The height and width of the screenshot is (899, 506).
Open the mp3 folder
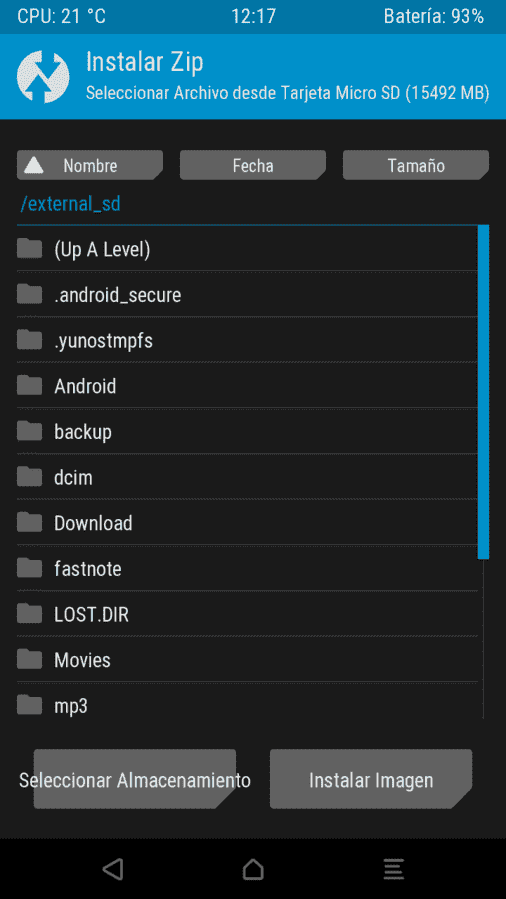pos(247,705)
